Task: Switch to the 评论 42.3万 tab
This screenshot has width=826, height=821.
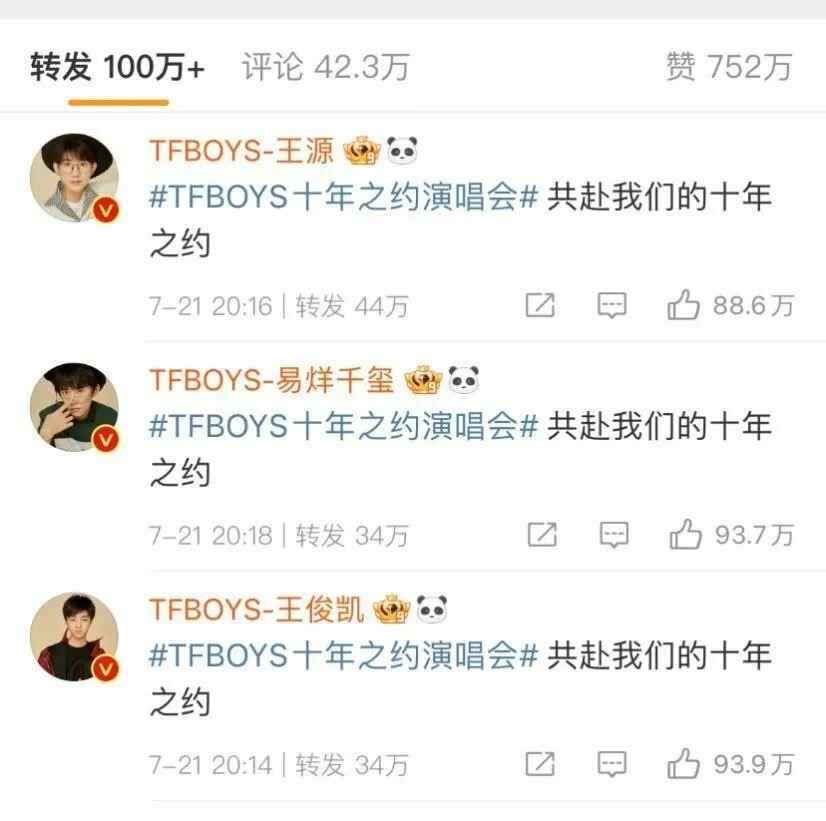Action: coord(325,68)
